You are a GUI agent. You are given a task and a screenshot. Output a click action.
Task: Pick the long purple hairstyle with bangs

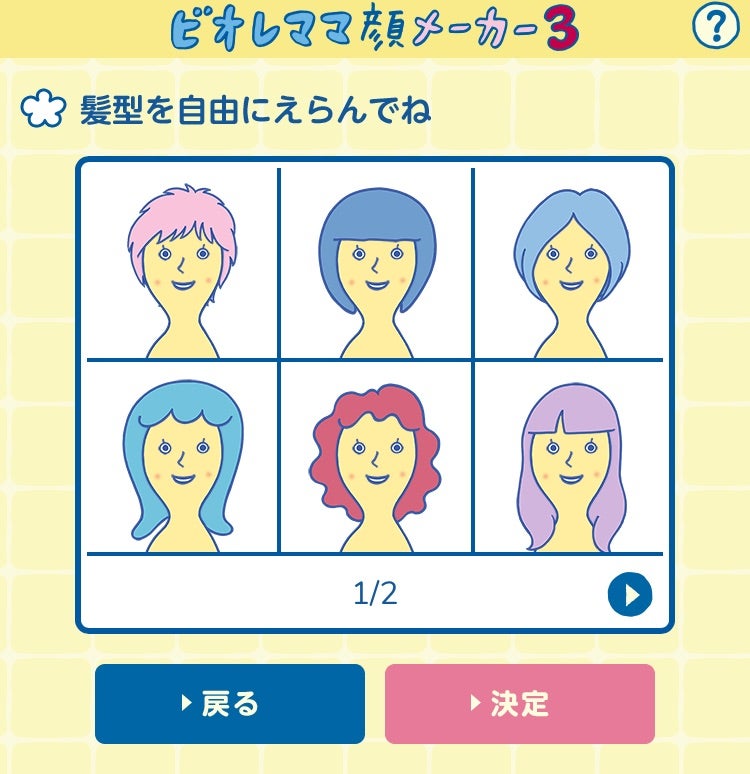(570, 460)
